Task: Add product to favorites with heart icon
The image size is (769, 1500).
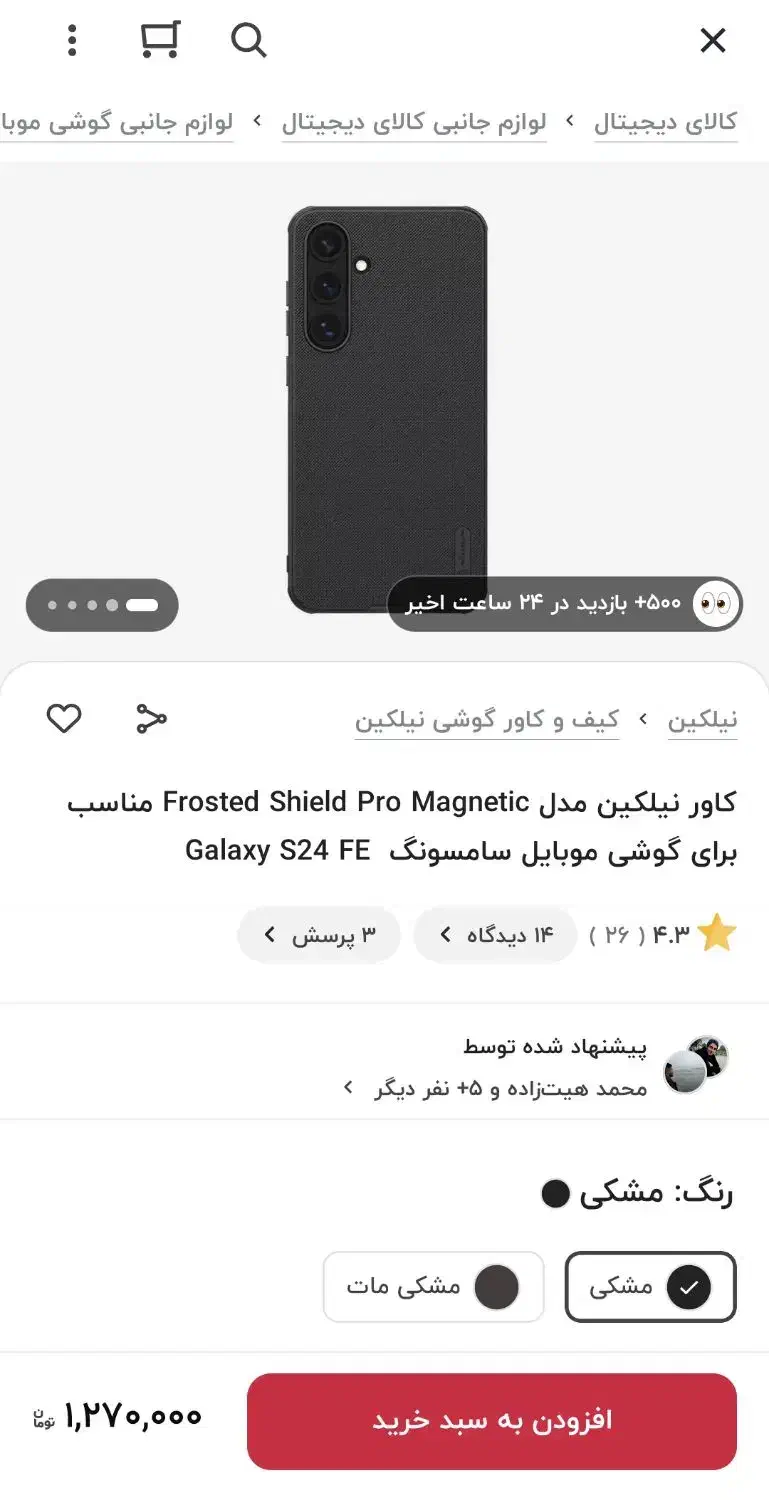Action: click(63, 718)
